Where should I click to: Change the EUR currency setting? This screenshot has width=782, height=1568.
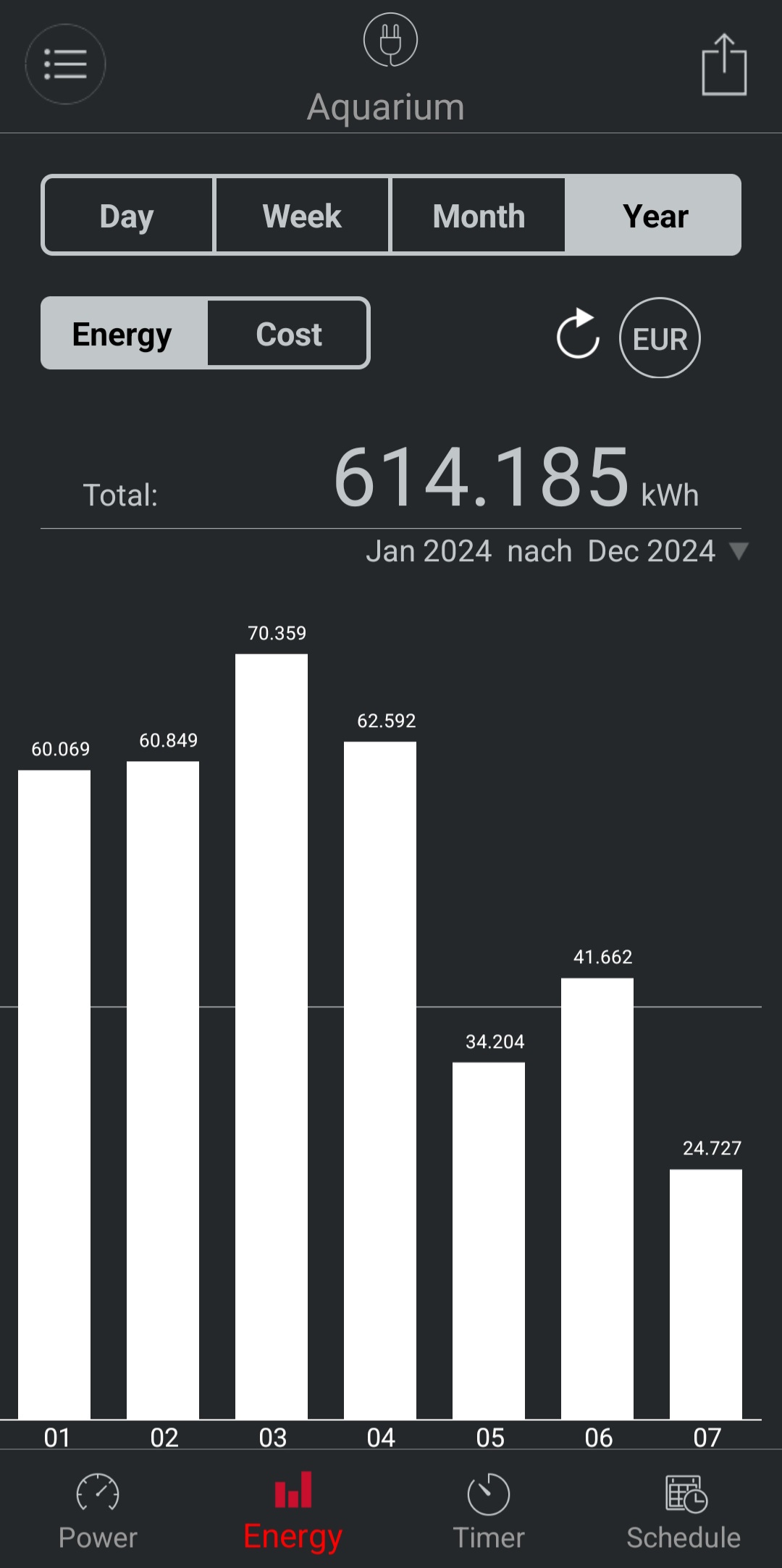coord(660,338)
